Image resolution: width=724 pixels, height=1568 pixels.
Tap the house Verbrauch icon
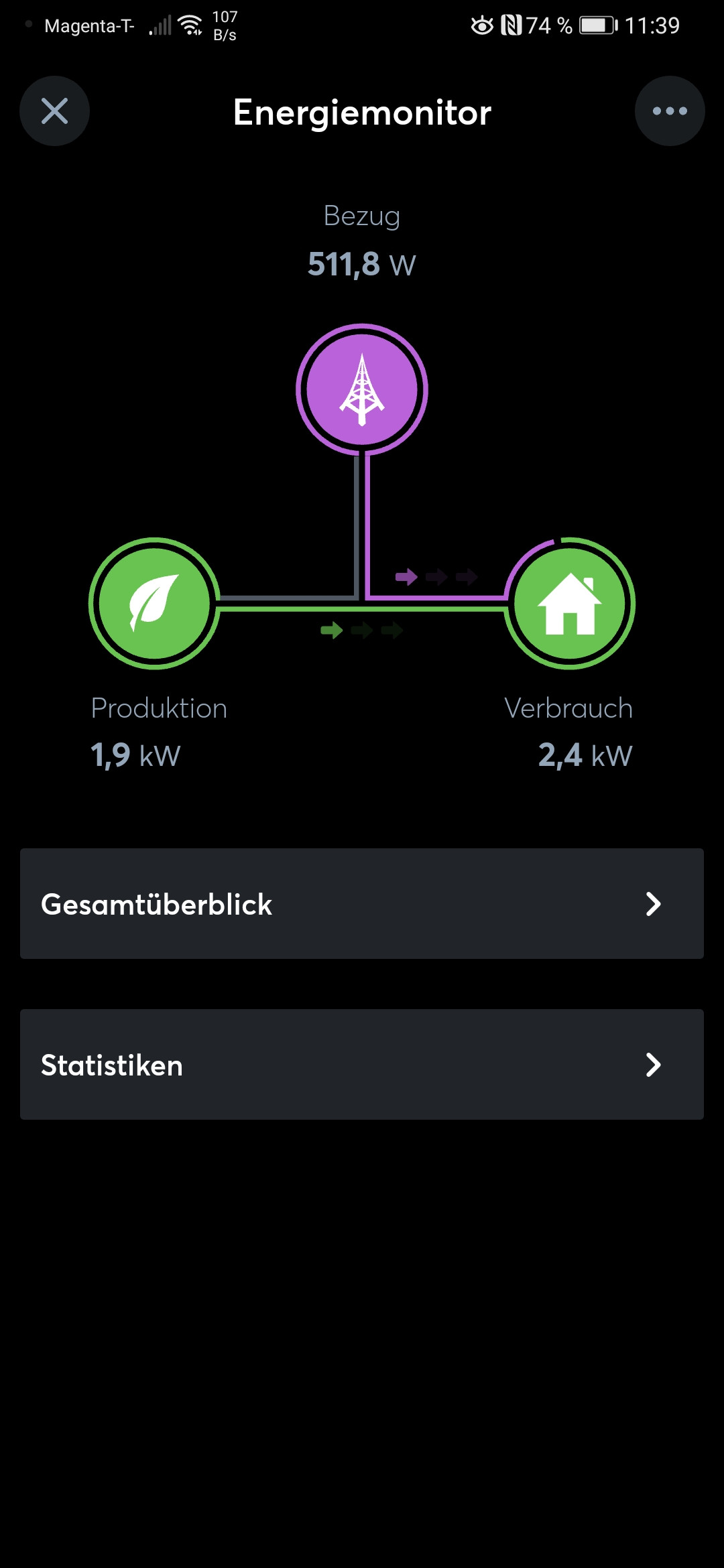pyautogui.click(x=569, y=603)
